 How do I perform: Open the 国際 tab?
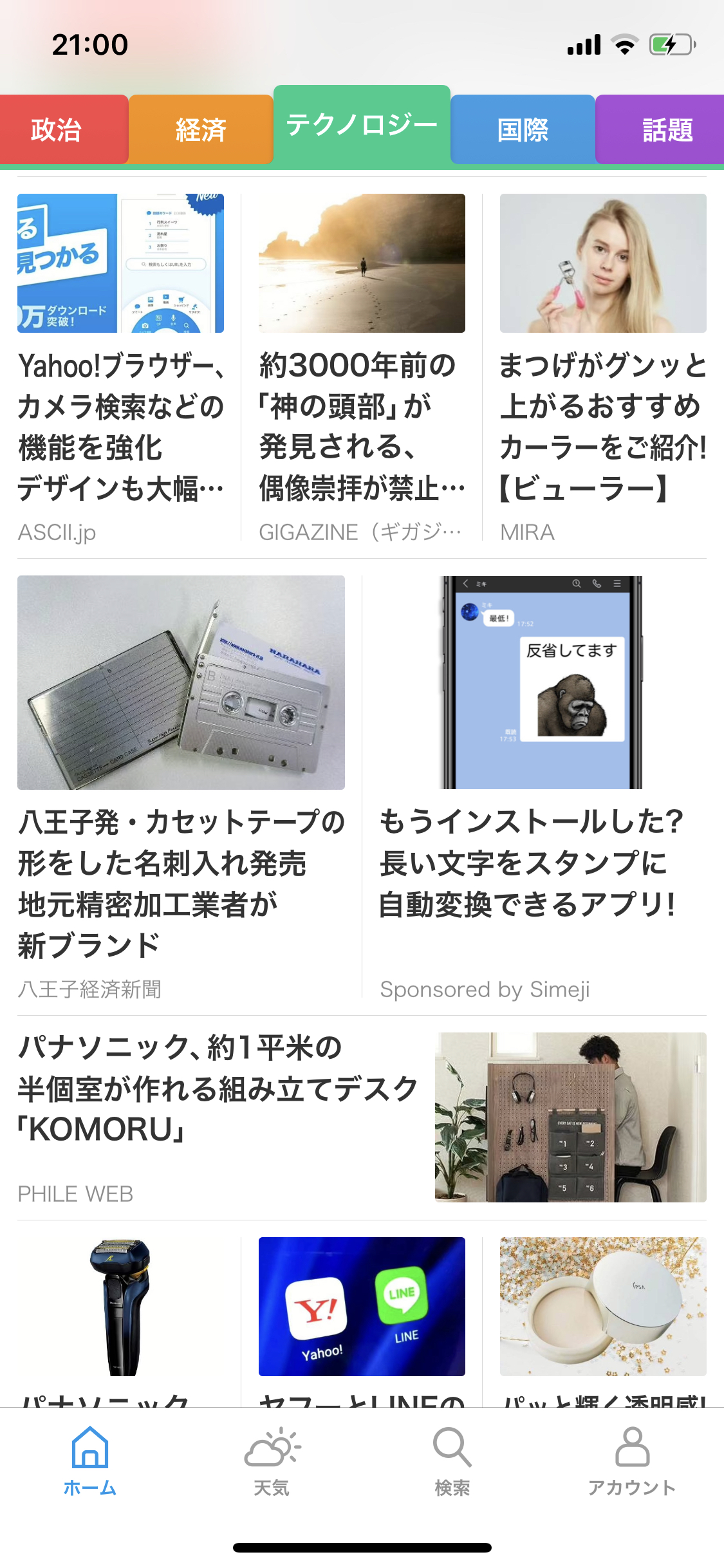click(x=523, y=129)
